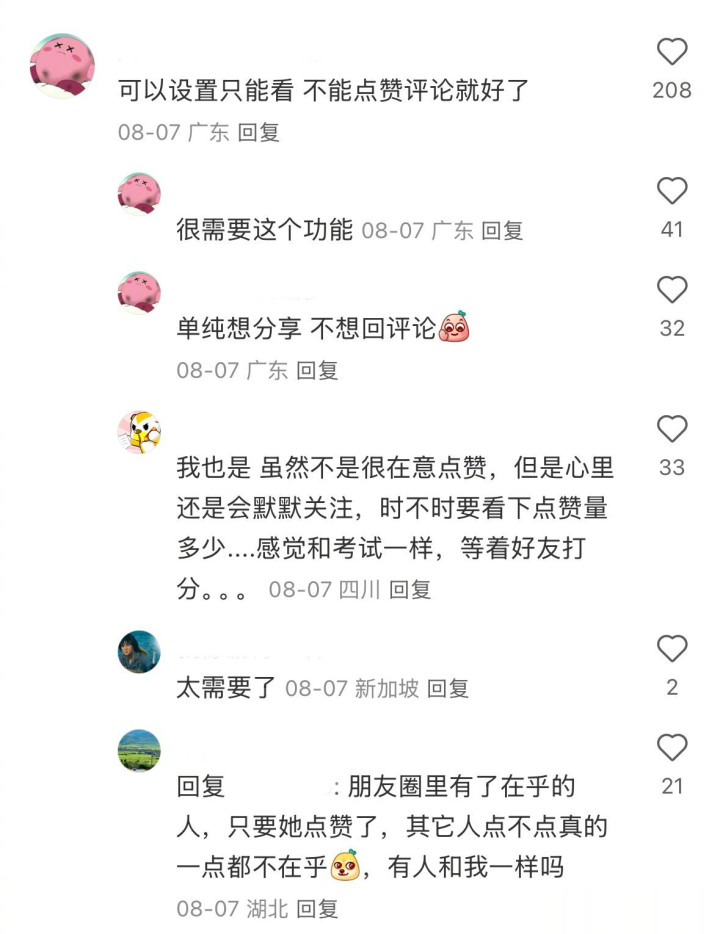Reply to the comment '太需要了'
720x934 pixels.
tap(447, 688)
